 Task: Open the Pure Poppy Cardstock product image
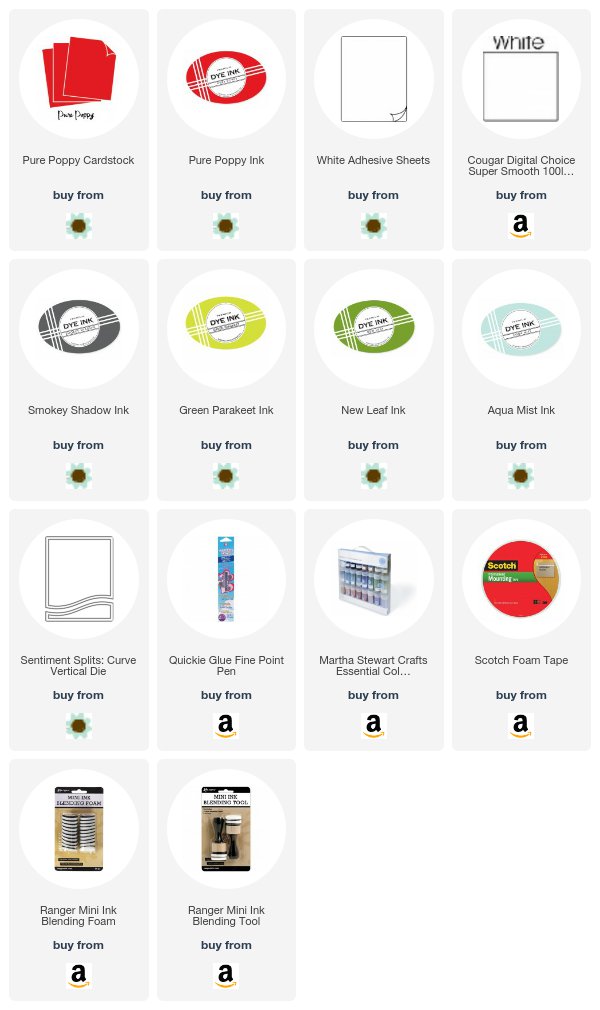tap(79, 79)
